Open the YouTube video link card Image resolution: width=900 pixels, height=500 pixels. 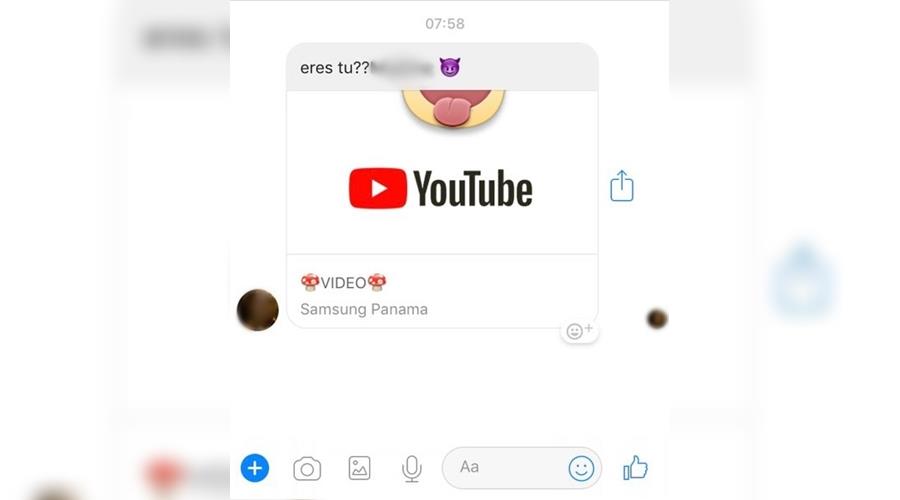[441, 188]
